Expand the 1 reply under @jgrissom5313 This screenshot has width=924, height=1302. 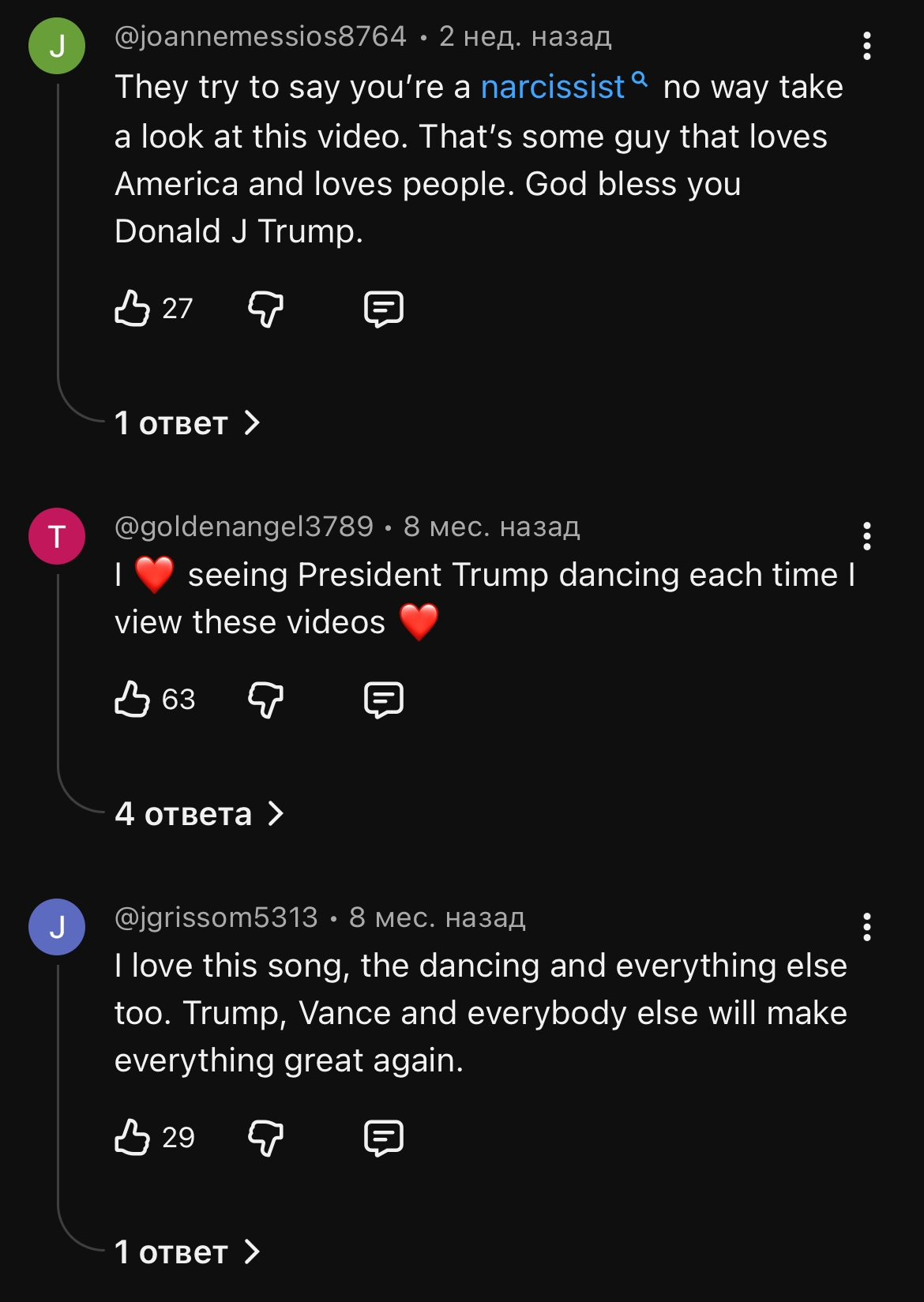coord(186,1252)
